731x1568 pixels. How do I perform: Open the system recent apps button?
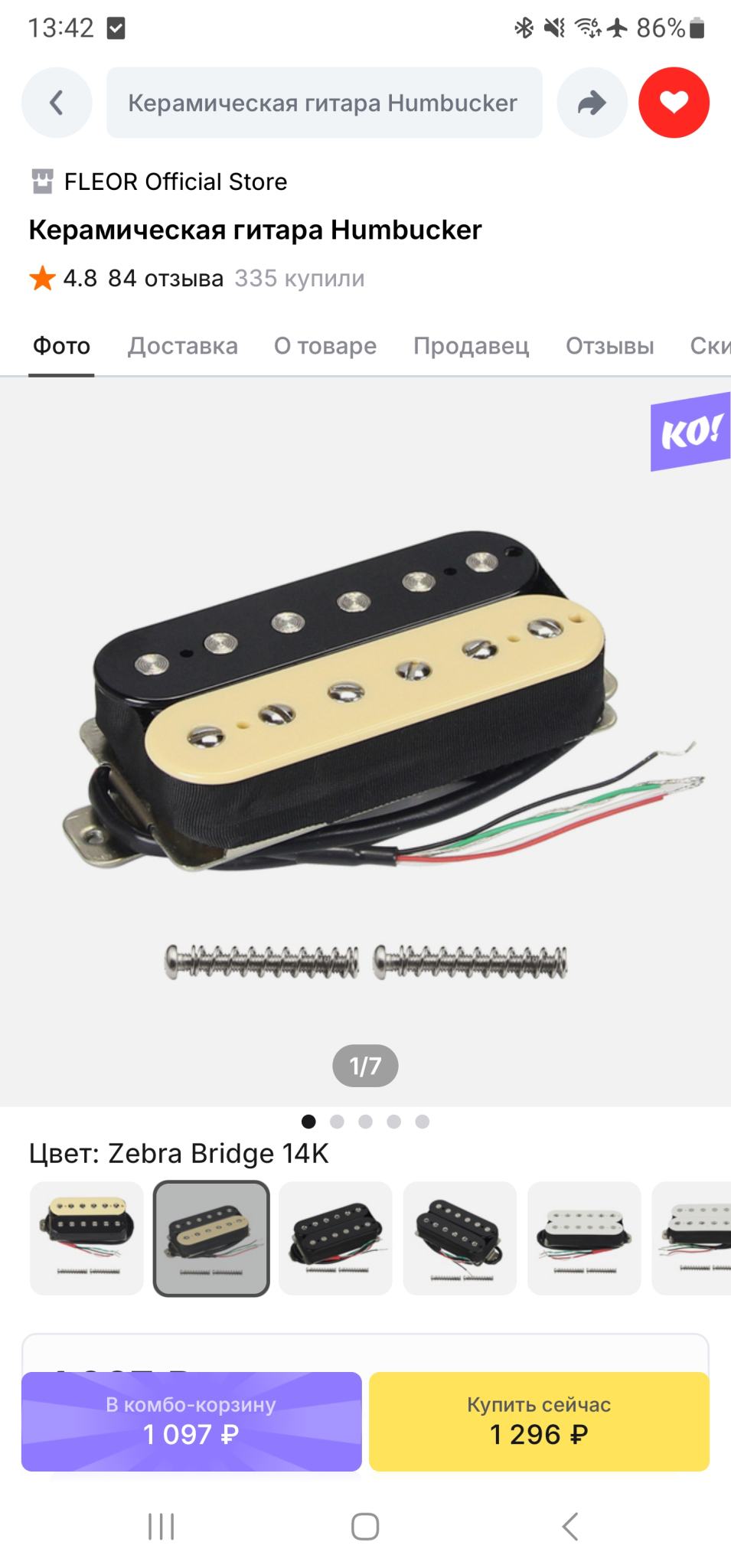click(162, 1527)
